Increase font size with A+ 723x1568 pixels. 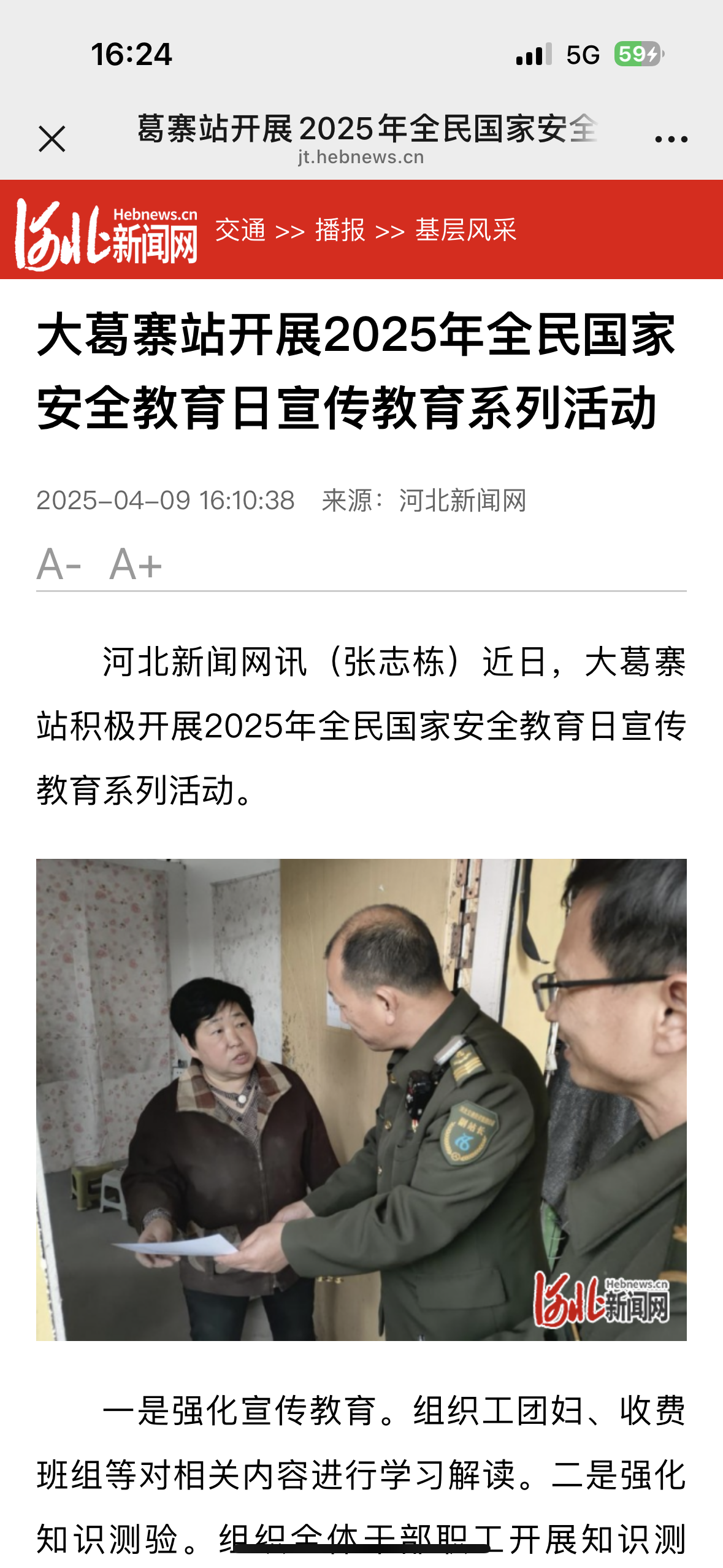(x=136, y=564)
